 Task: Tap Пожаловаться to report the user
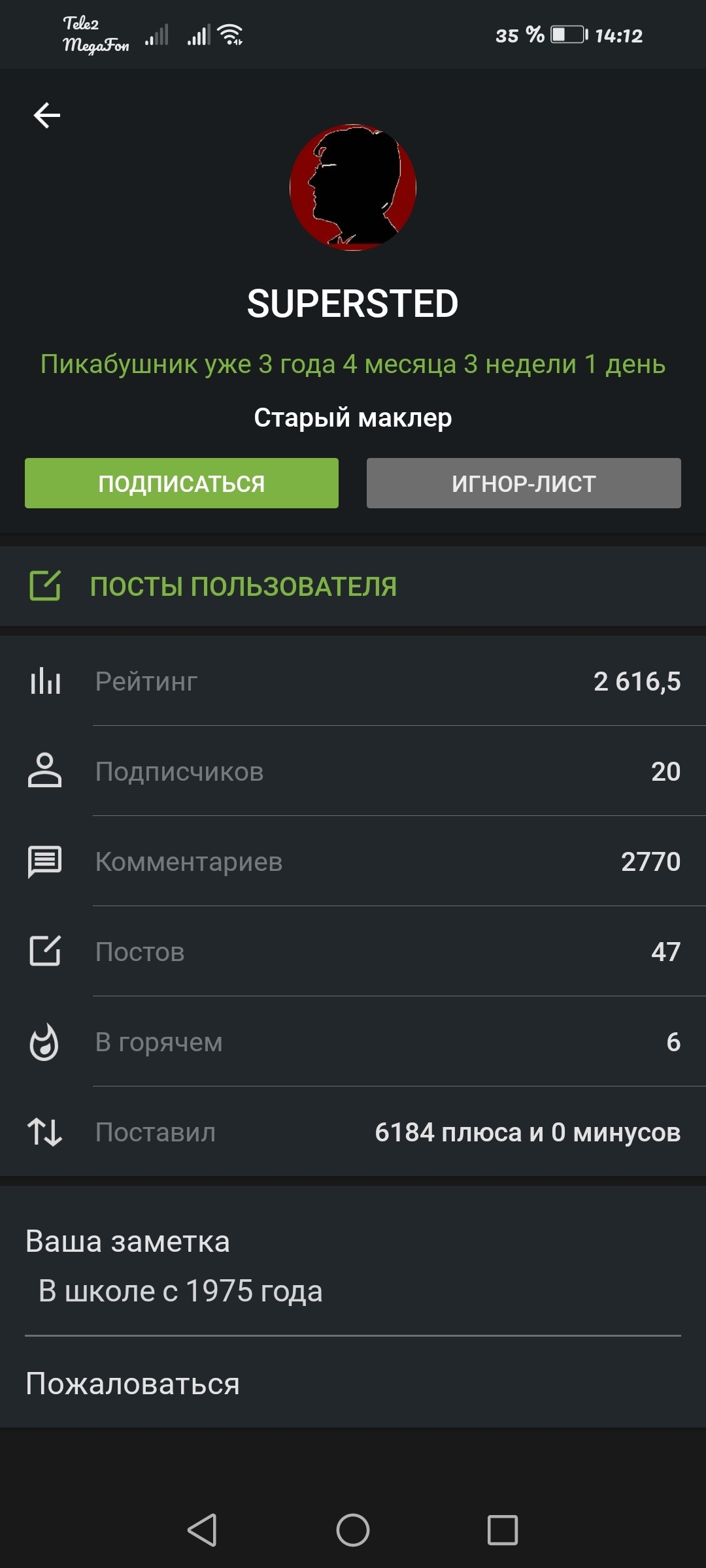click(x=133, y=1383)
